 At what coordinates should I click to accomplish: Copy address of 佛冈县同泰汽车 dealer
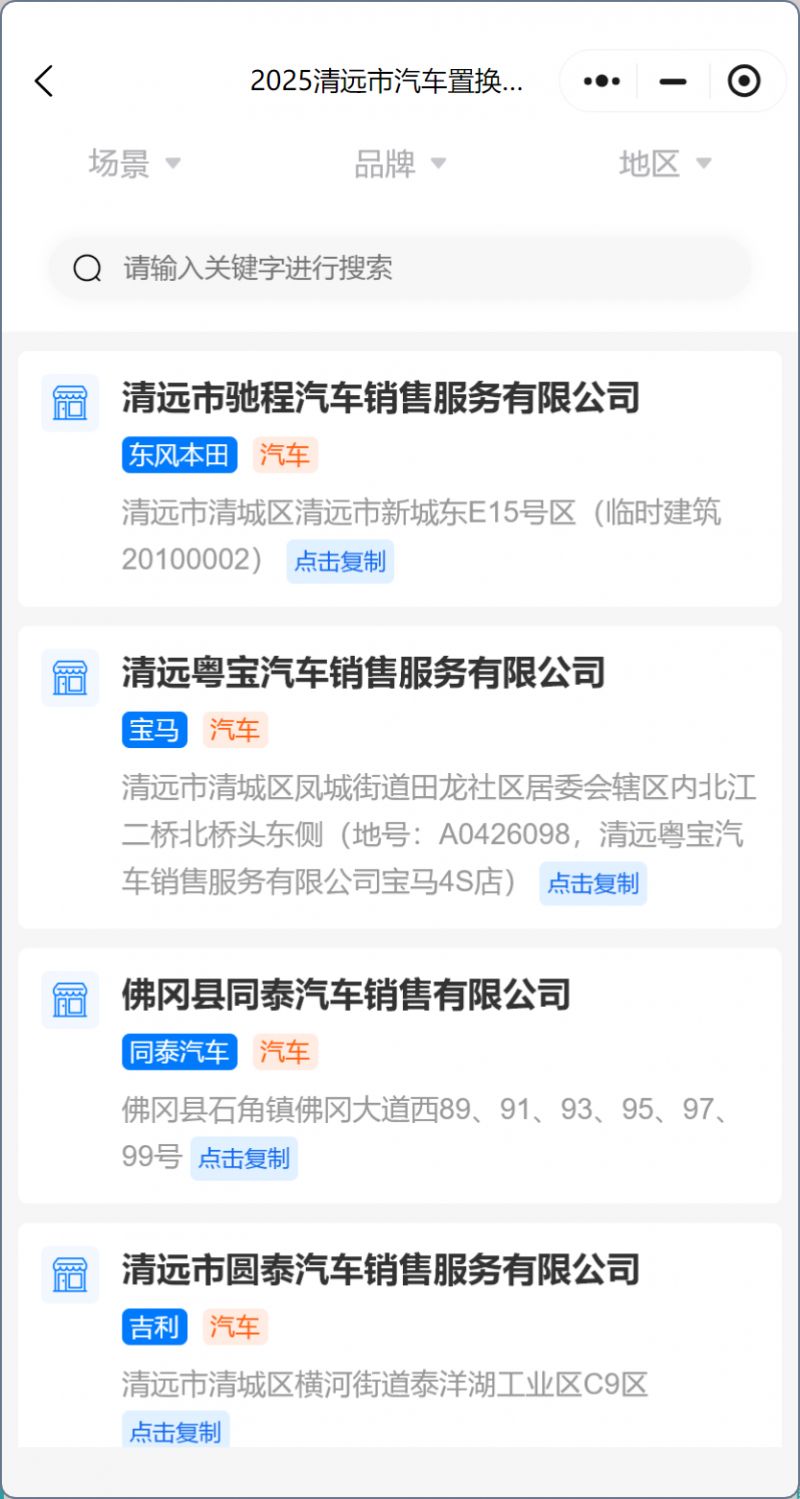point(244,1158)
